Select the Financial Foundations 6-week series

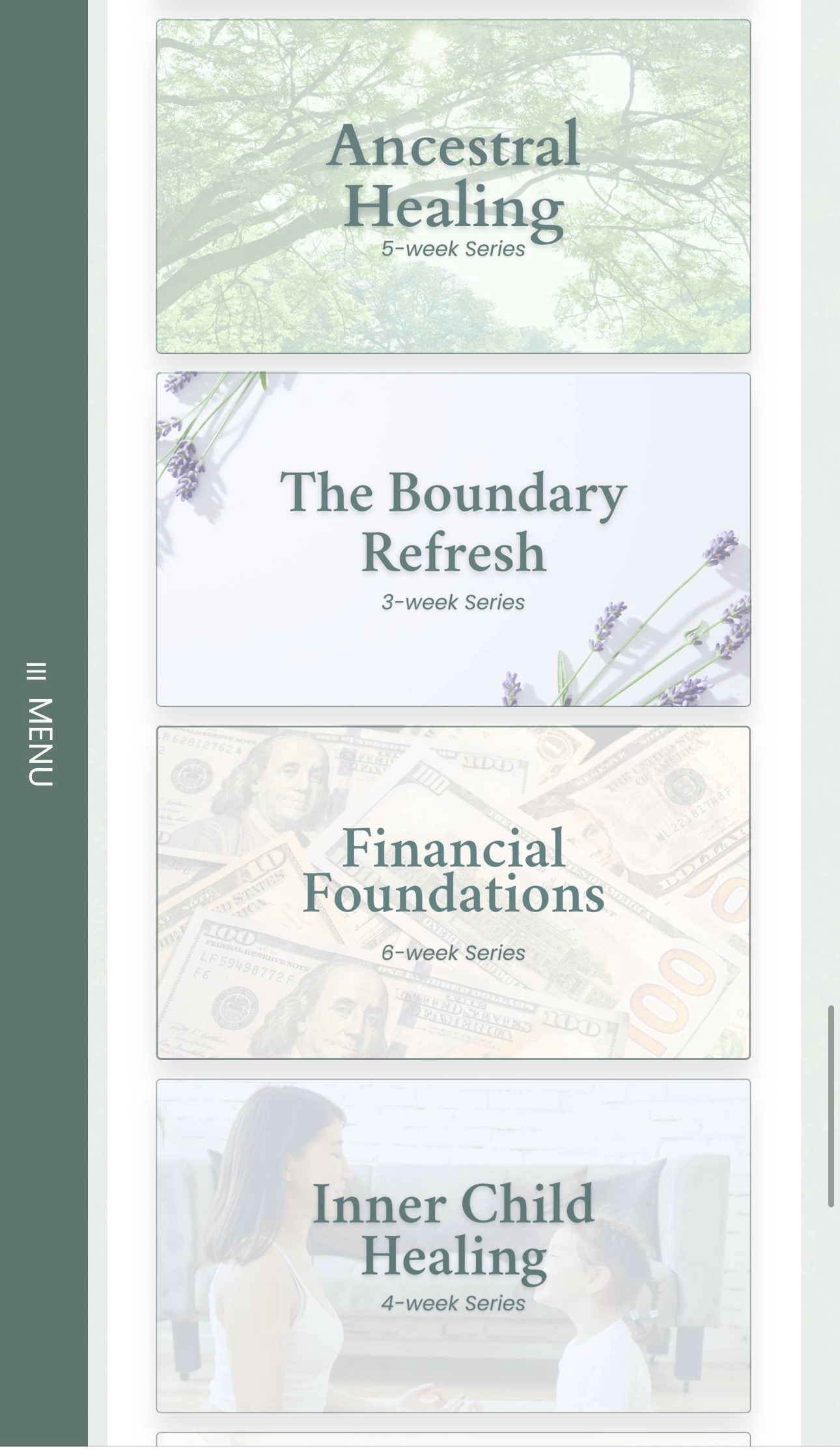click(x=453, y=893)
